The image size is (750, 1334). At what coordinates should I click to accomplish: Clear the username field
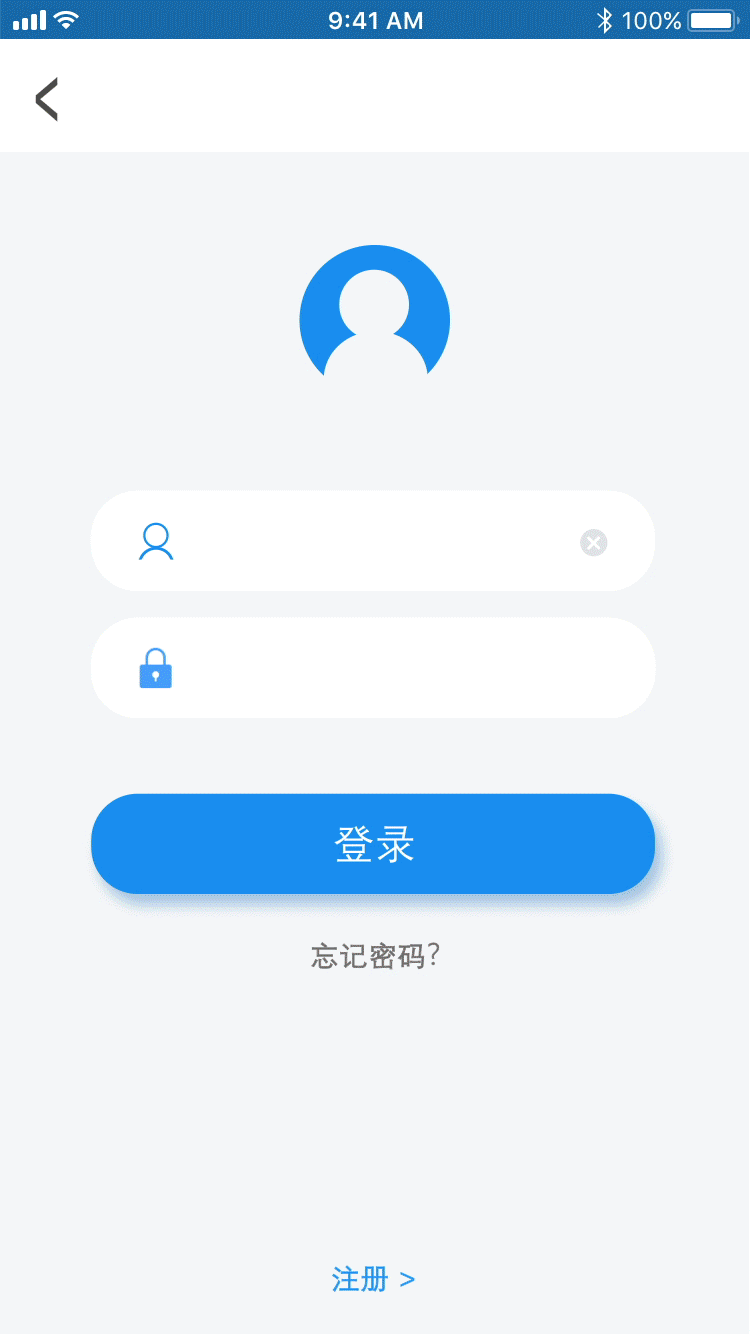593,543
